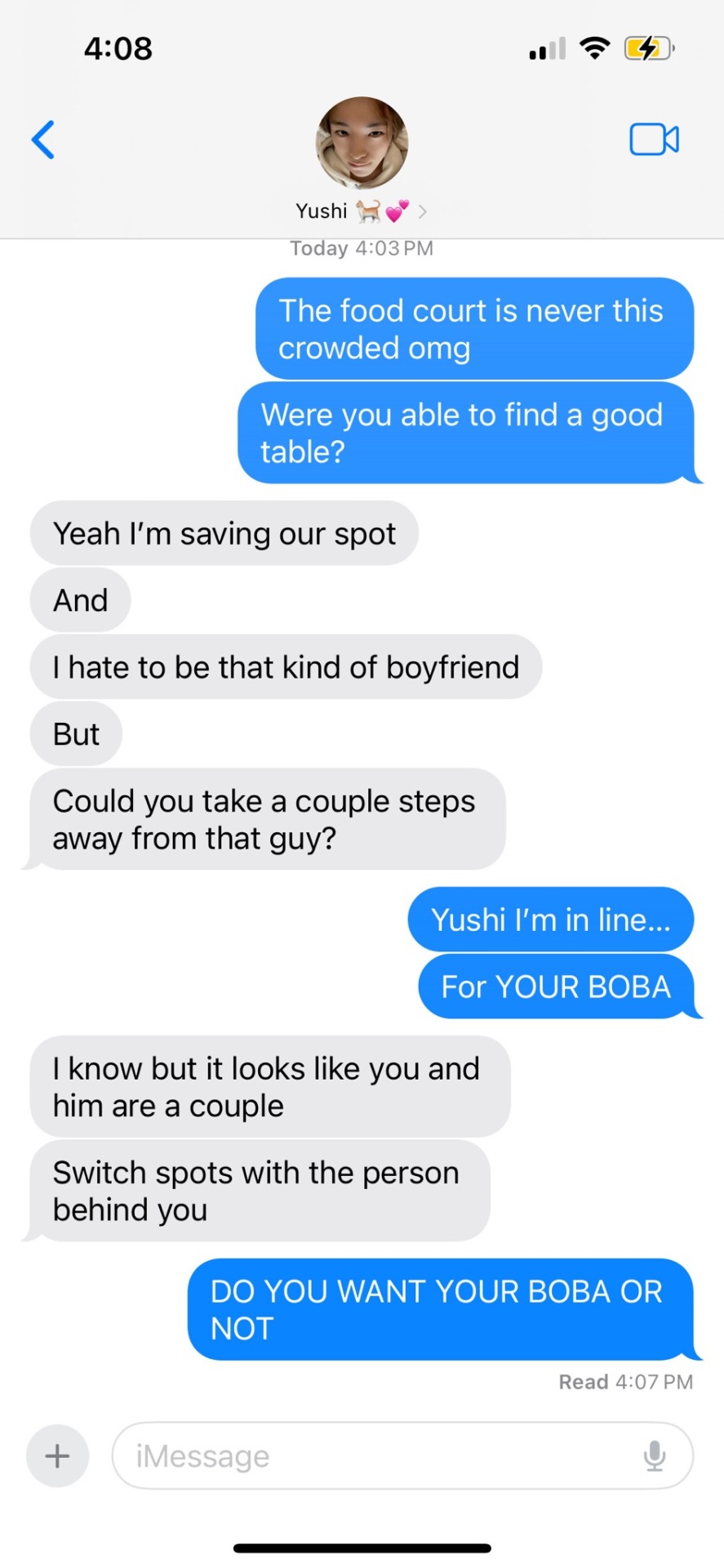Open Yushi's contact details
The height and width of the screenshot is (1568, 724).
361,159
